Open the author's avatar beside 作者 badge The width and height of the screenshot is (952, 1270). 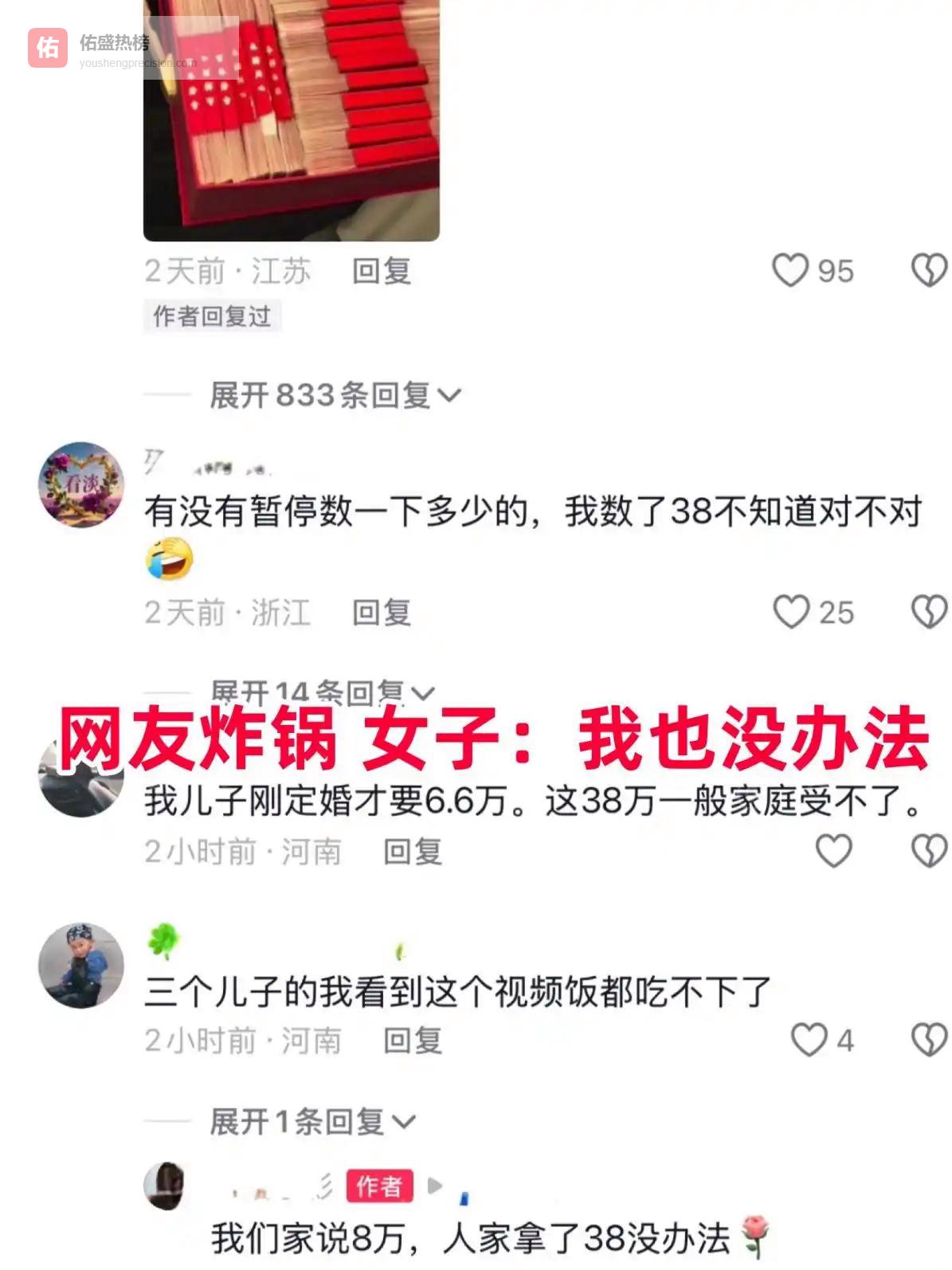coord(164,1186)
